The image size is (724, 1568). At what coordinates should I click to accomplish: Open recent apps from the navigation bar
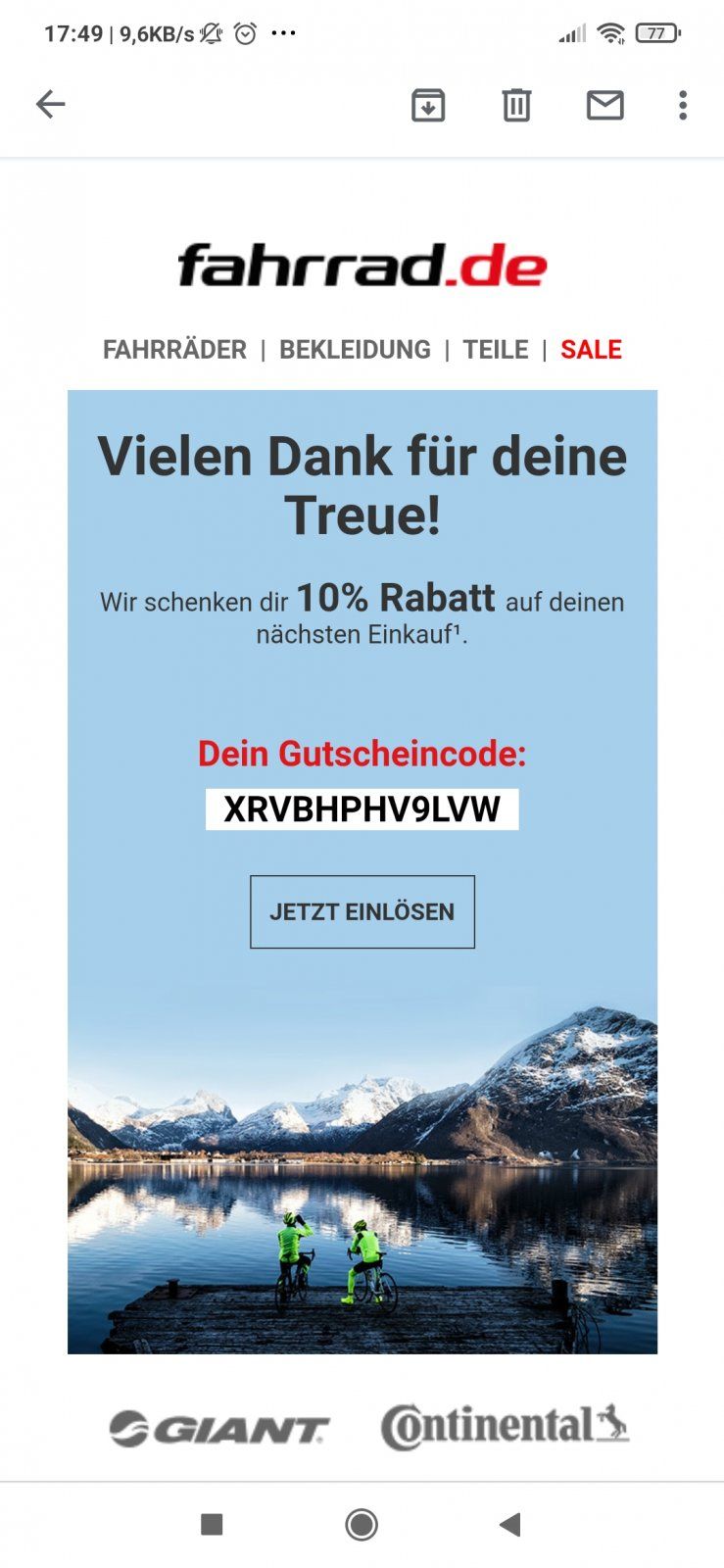212,1525
